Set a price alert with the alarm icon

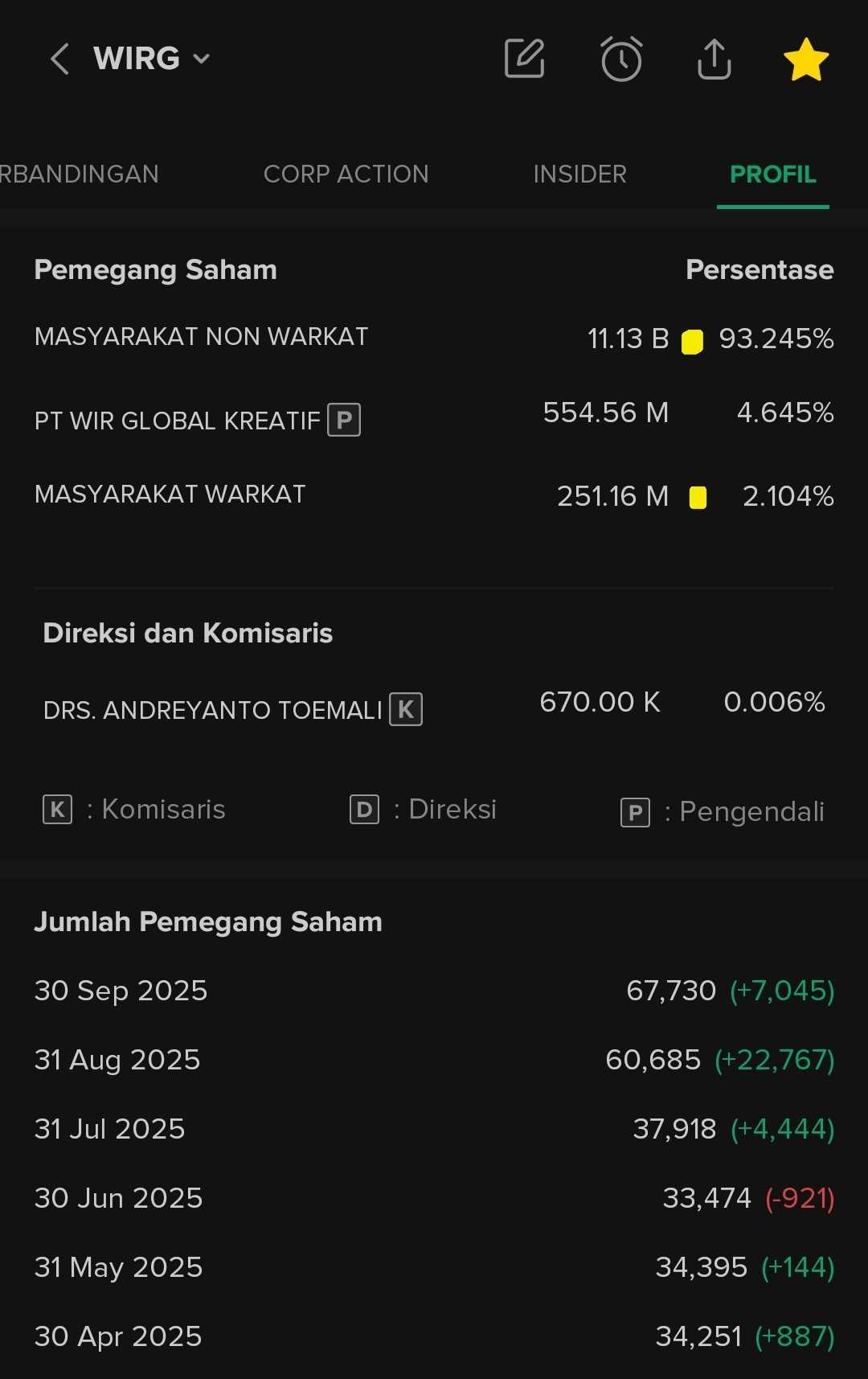click(621, 59)
